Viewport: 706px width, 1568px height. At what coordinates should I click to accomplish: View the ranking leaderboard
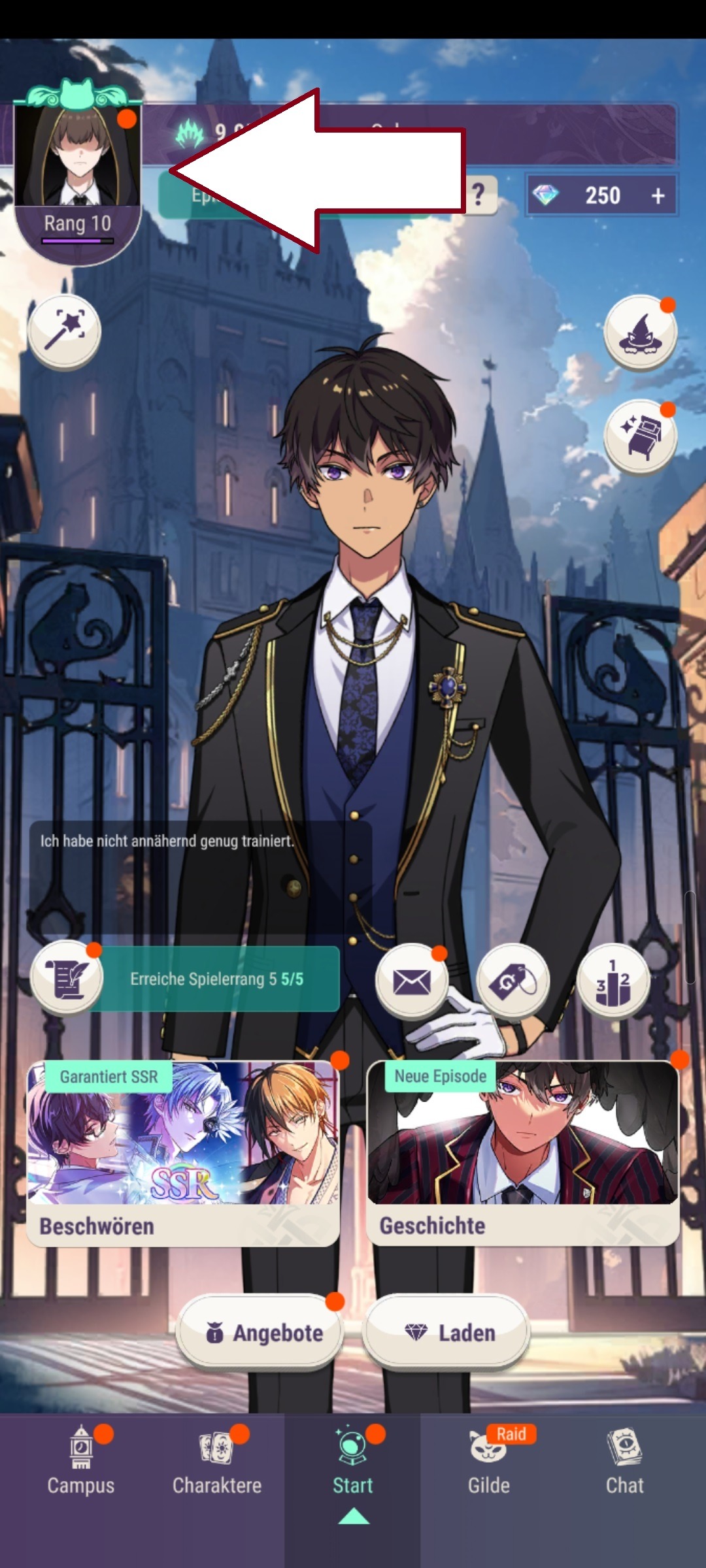(x=613, y=980)
